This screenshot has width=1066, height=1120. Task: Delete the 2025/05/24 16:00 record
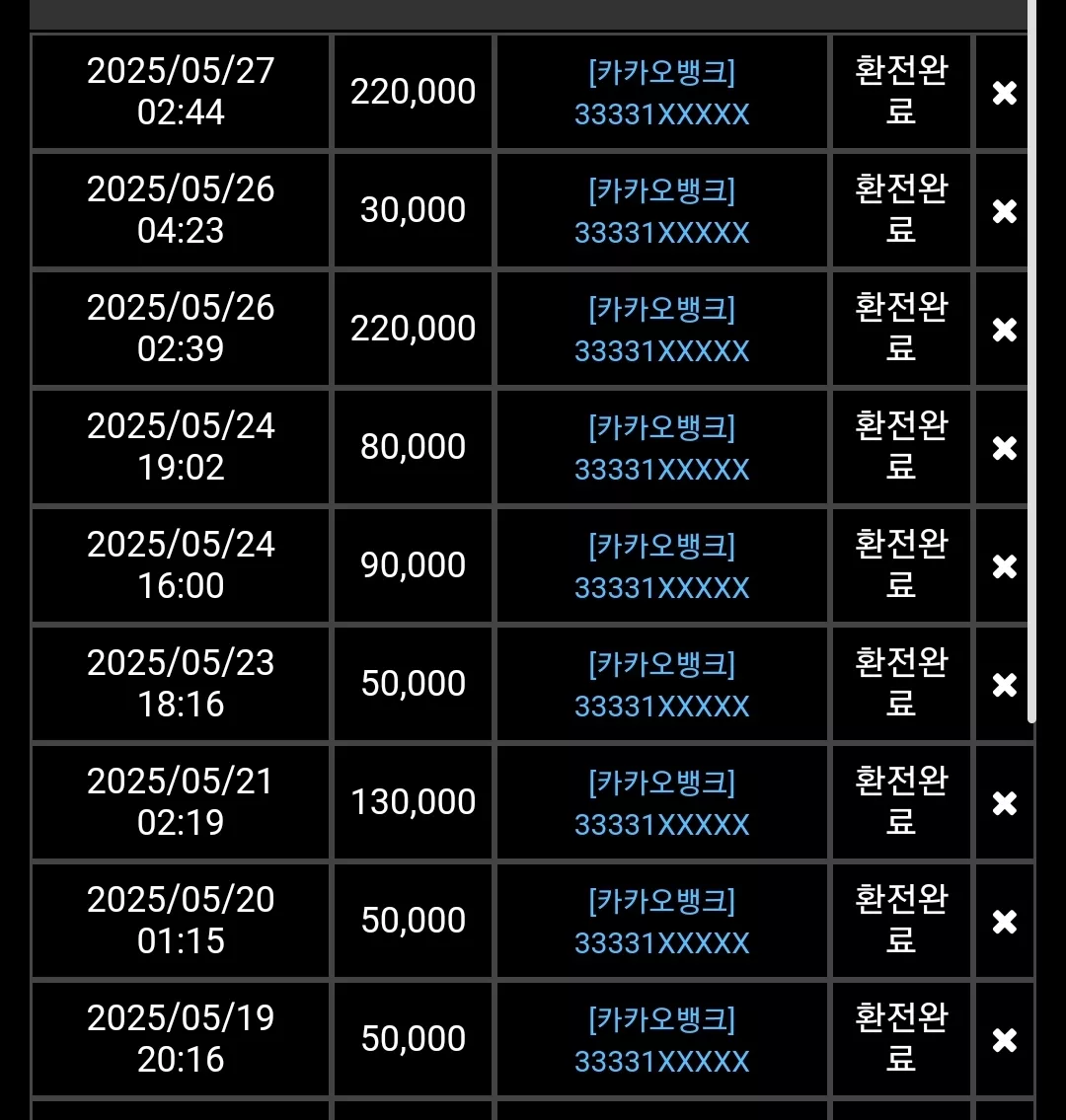(1004, 567)
